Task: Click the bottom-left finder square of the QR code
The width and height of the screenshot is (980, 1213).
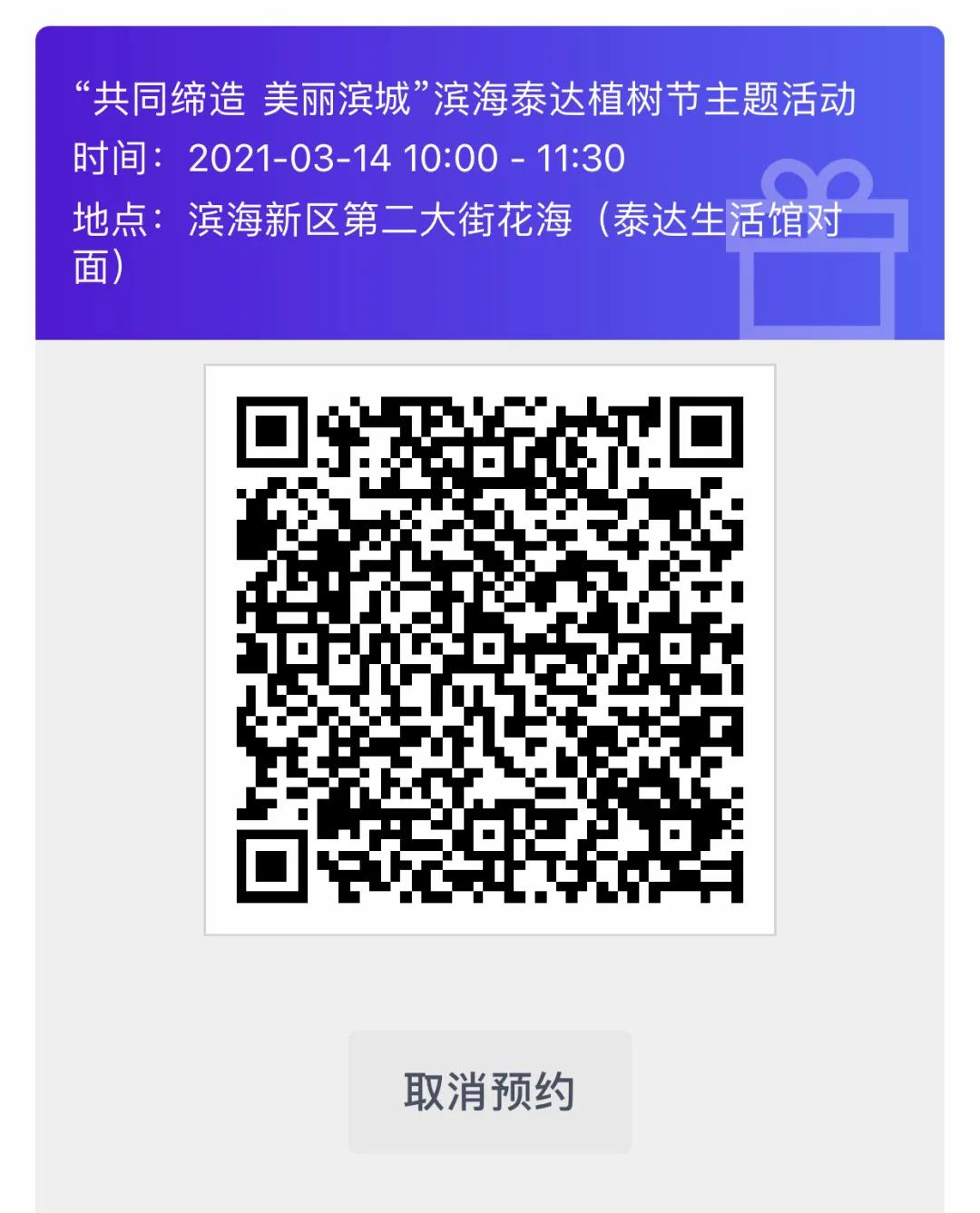Action: (x=272, y=862)
